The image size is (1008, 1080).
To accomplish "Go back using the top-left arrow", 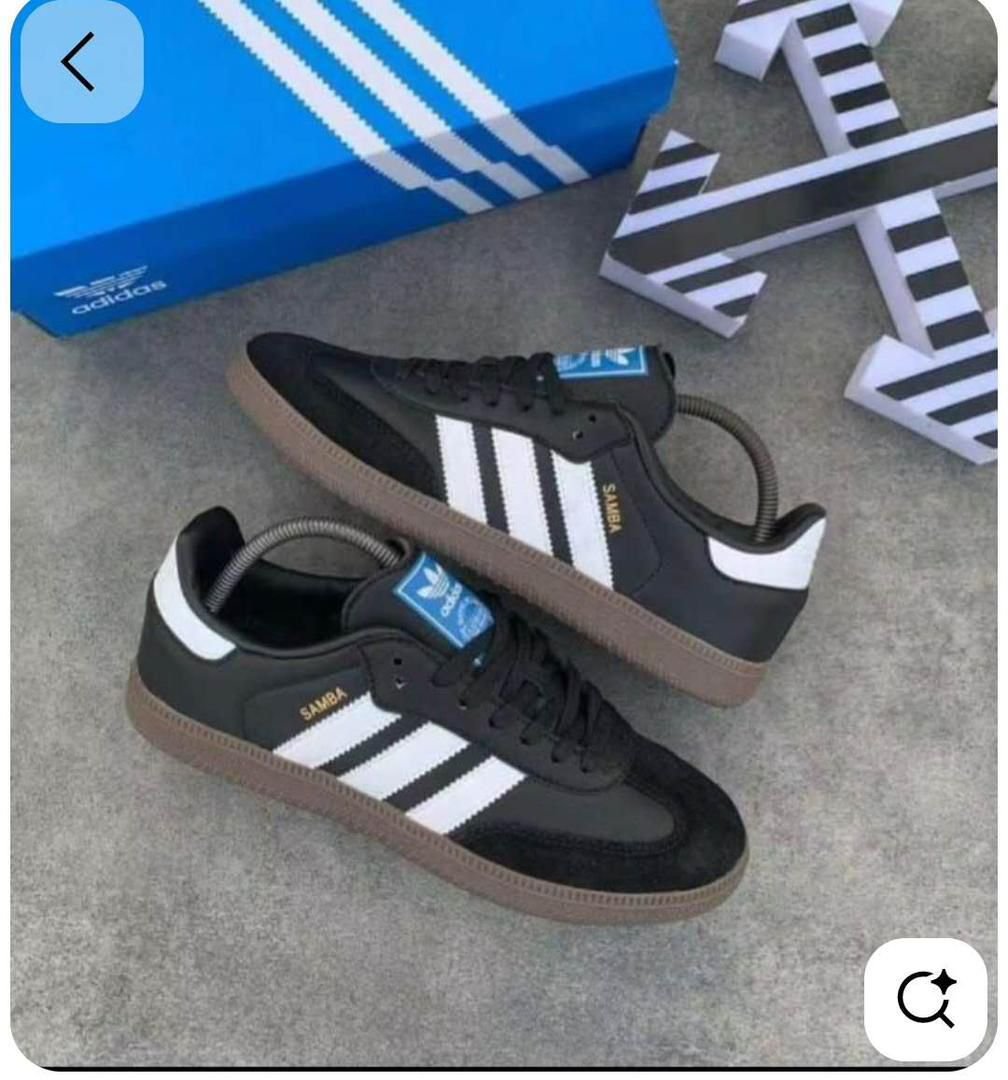I will tap(81, 62).
